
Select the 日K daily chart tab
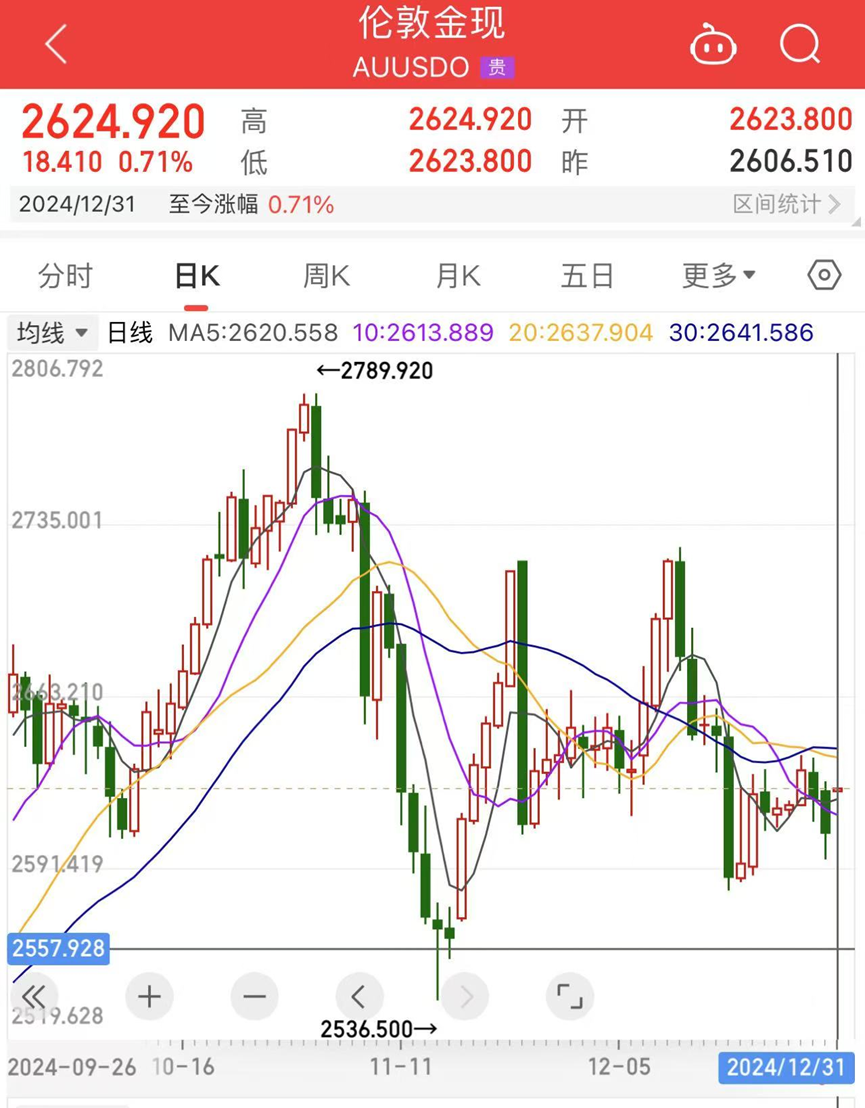click(196, 276)
